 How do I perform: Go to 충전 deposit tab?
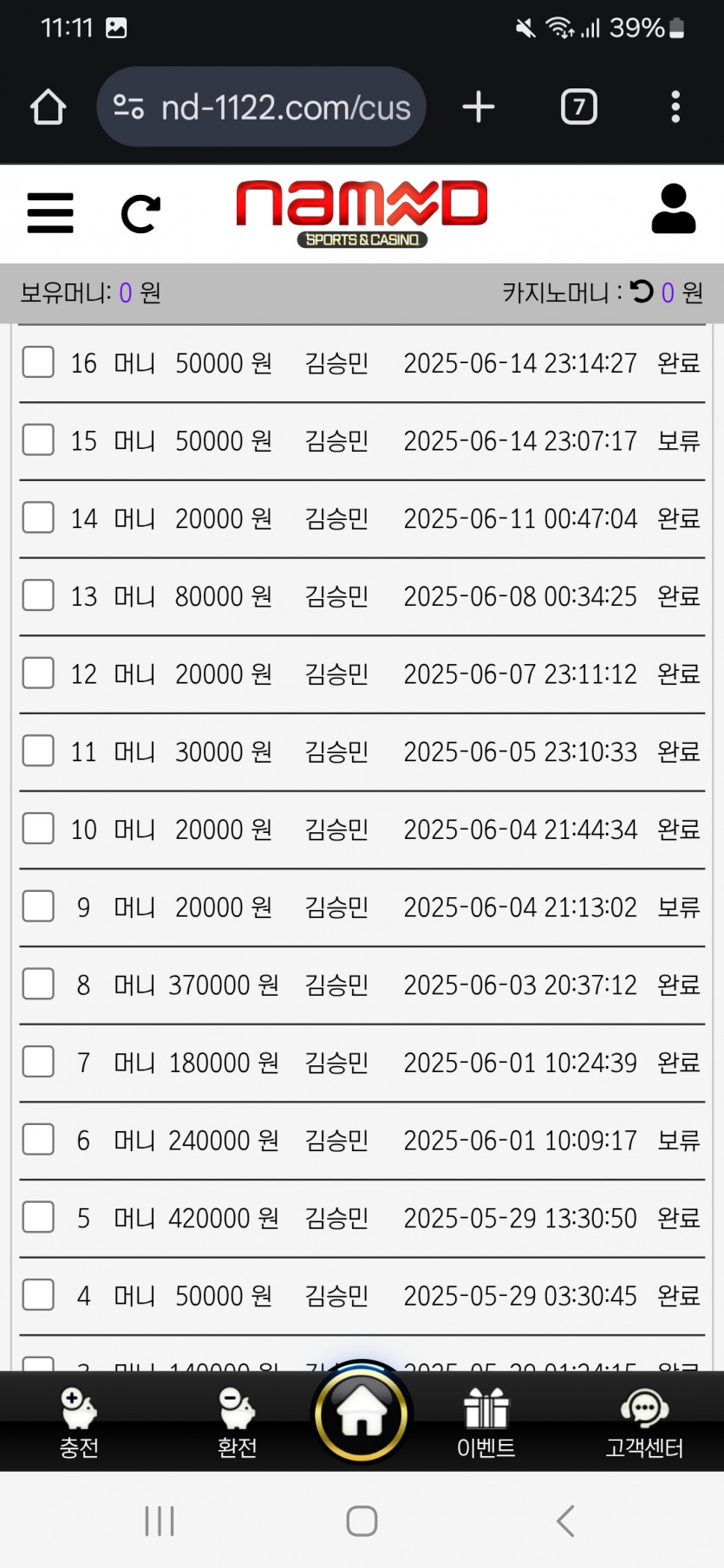pos(79,1423)
